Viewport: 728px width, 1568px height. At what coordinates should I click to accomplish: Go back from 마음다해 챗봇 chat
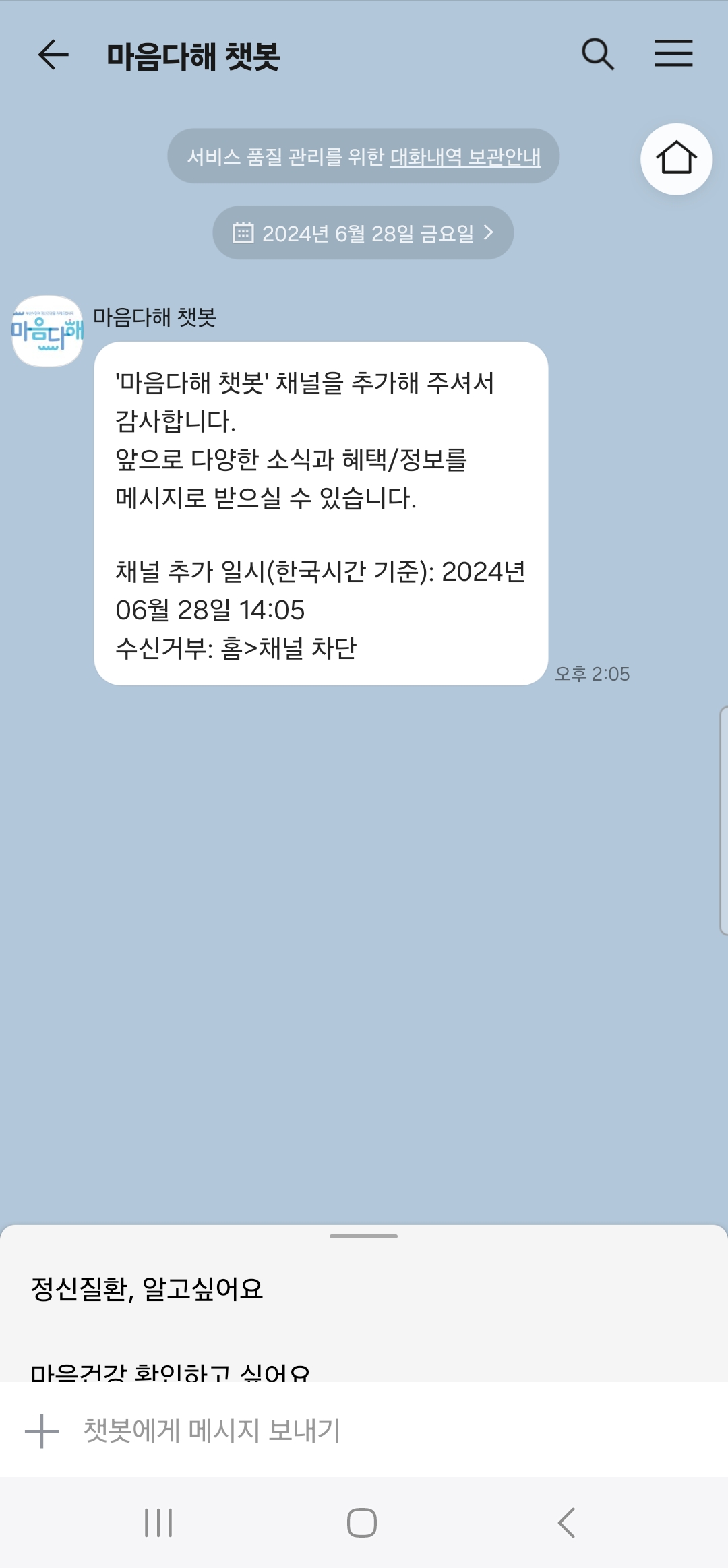pos(53,55)
